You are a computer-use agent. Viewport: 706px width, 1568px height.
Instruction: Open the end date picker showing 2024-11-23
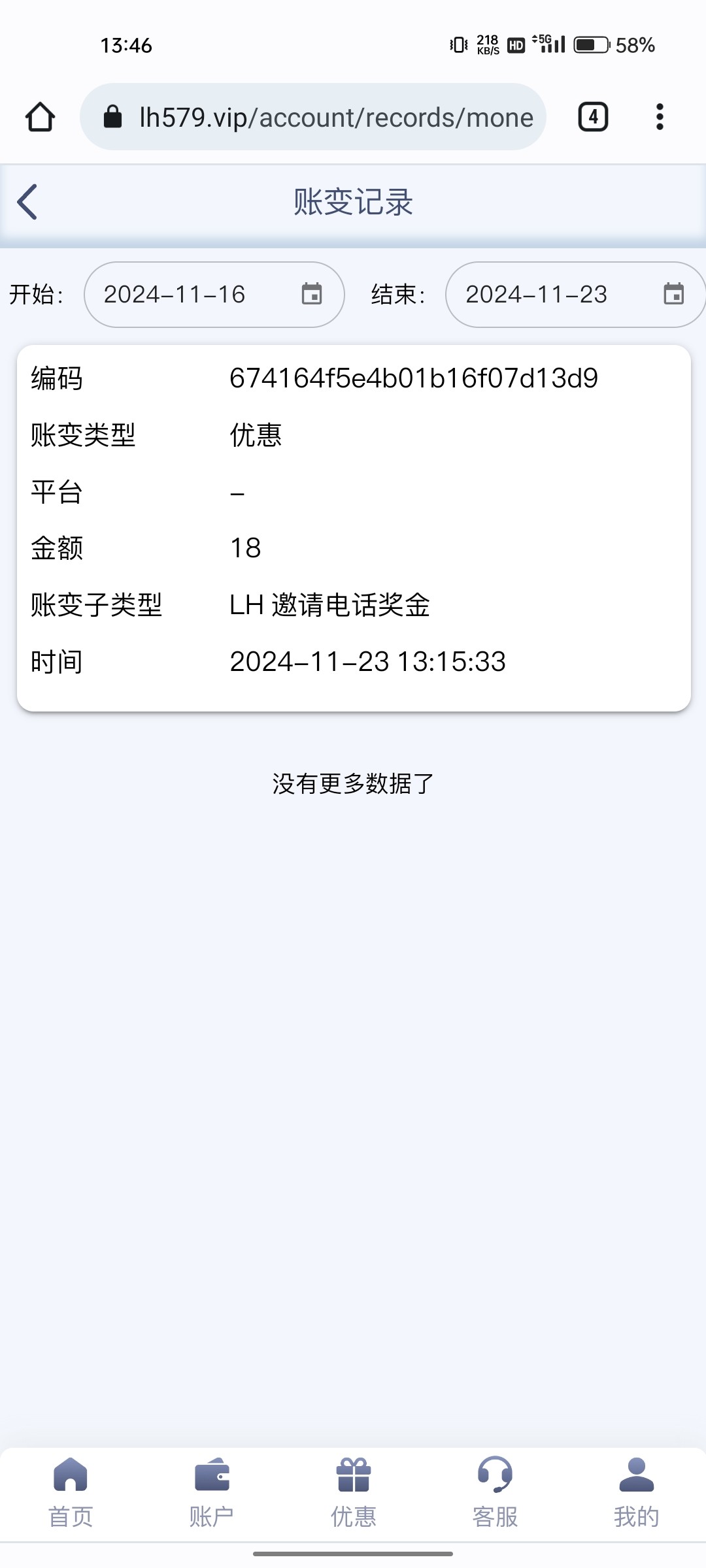pyautogui.click(x=575, y=295)
